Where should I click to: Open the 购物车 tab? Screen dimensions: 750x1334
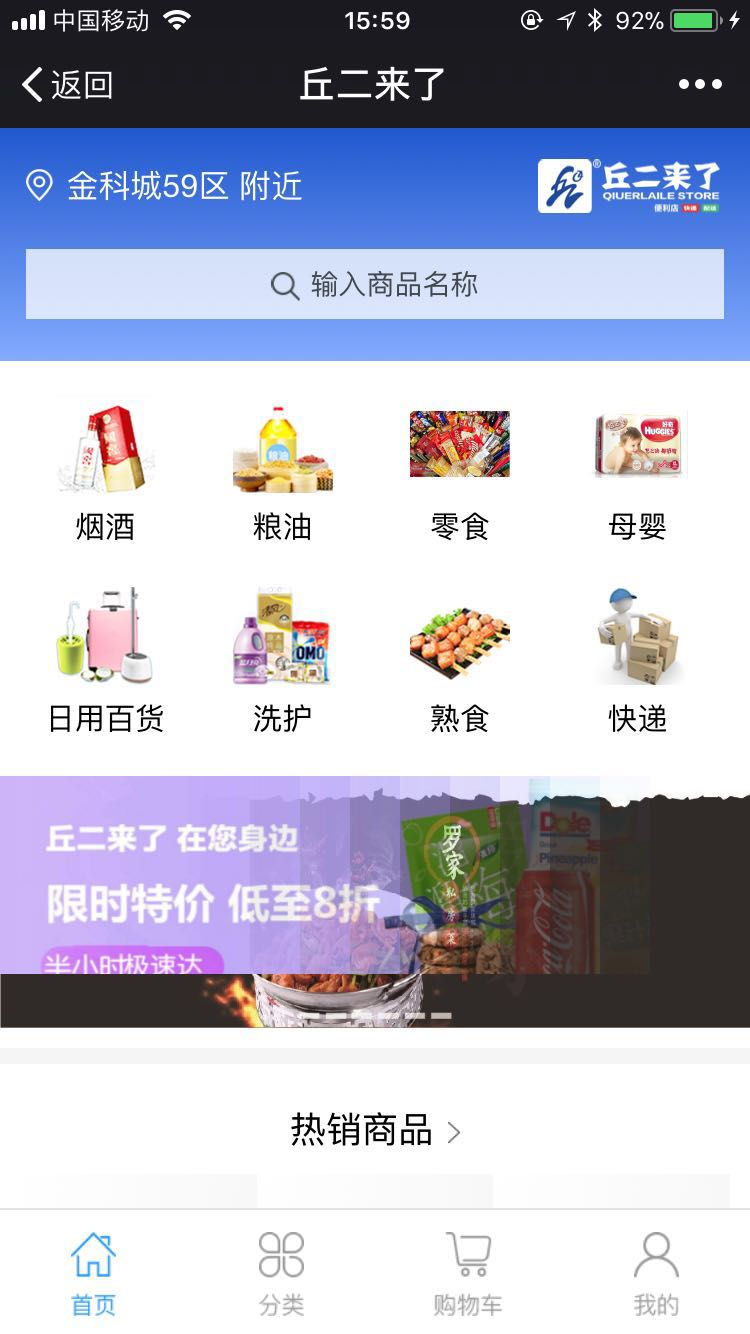click(468, 1272)
